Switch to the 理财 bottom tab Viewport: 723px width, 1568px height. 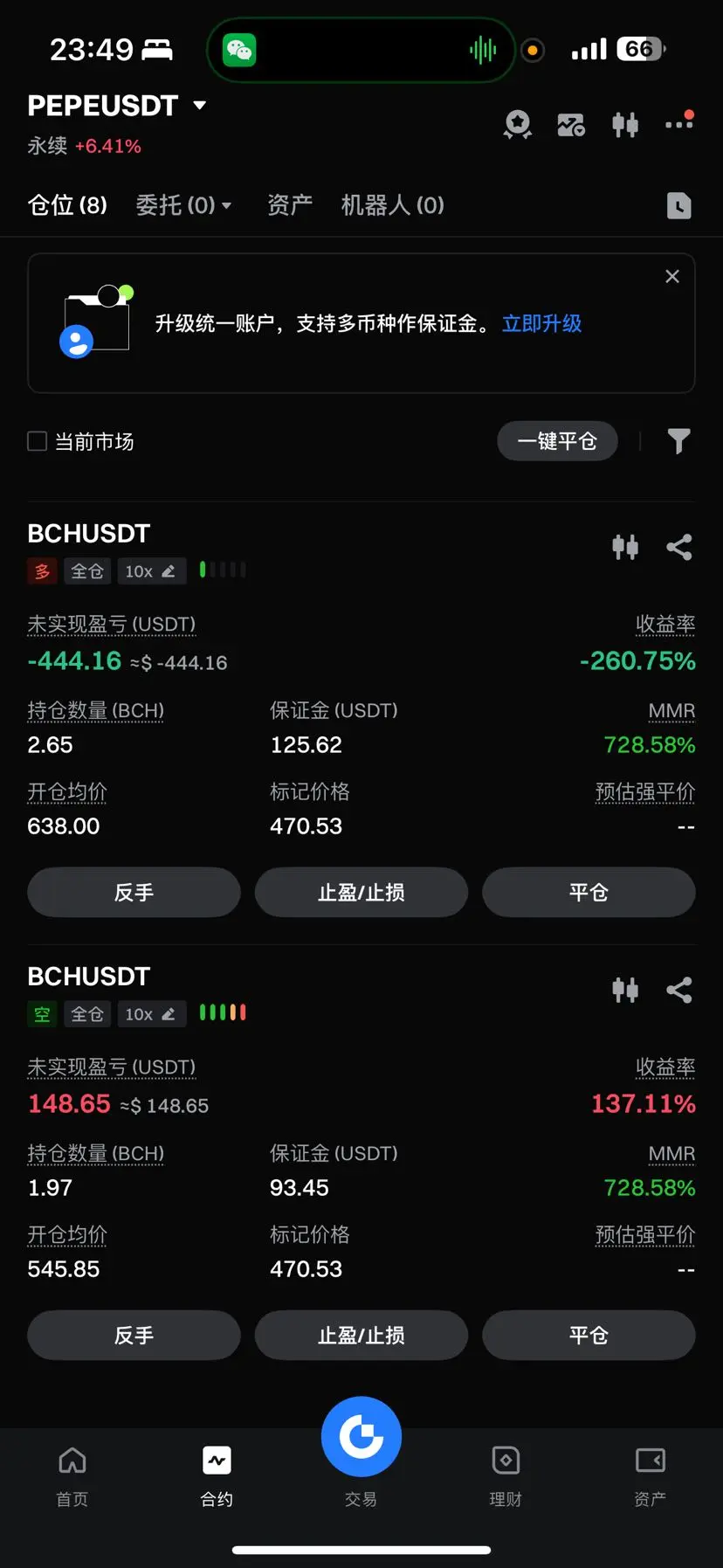tap(506, 1476)
